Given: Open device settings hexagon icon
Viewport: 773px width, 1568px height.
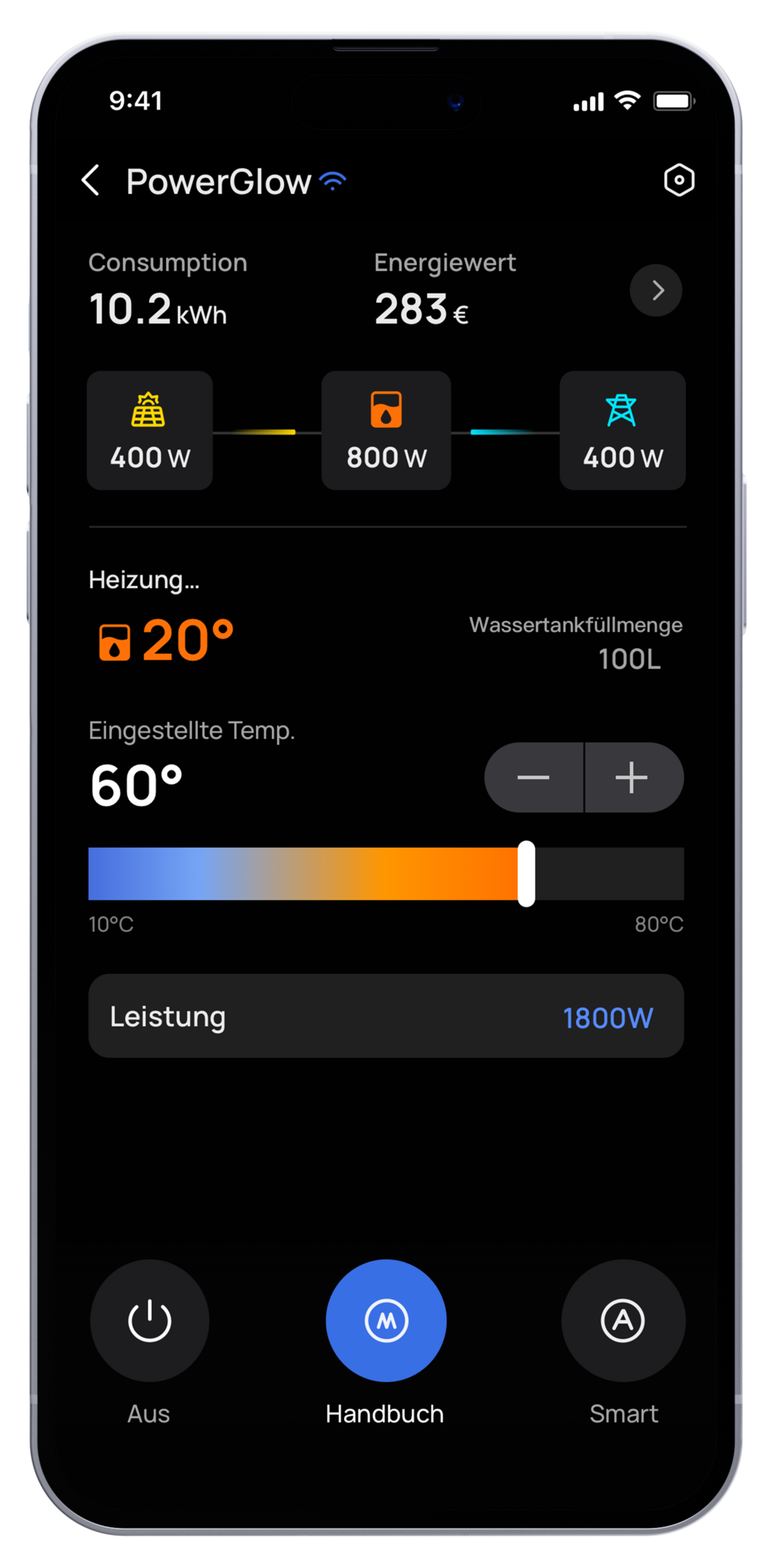Looking at the screenshot, I should point(679,180).
